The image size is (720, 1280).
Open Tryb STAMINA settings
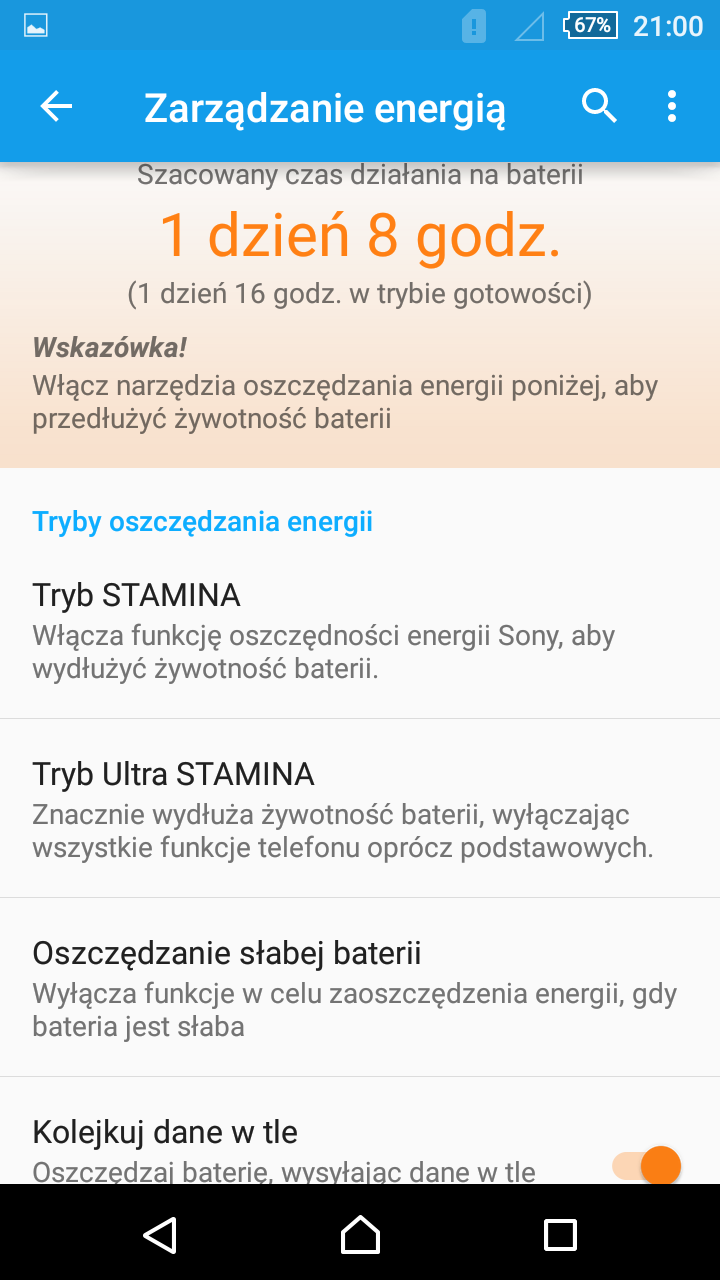coord(360,629)
